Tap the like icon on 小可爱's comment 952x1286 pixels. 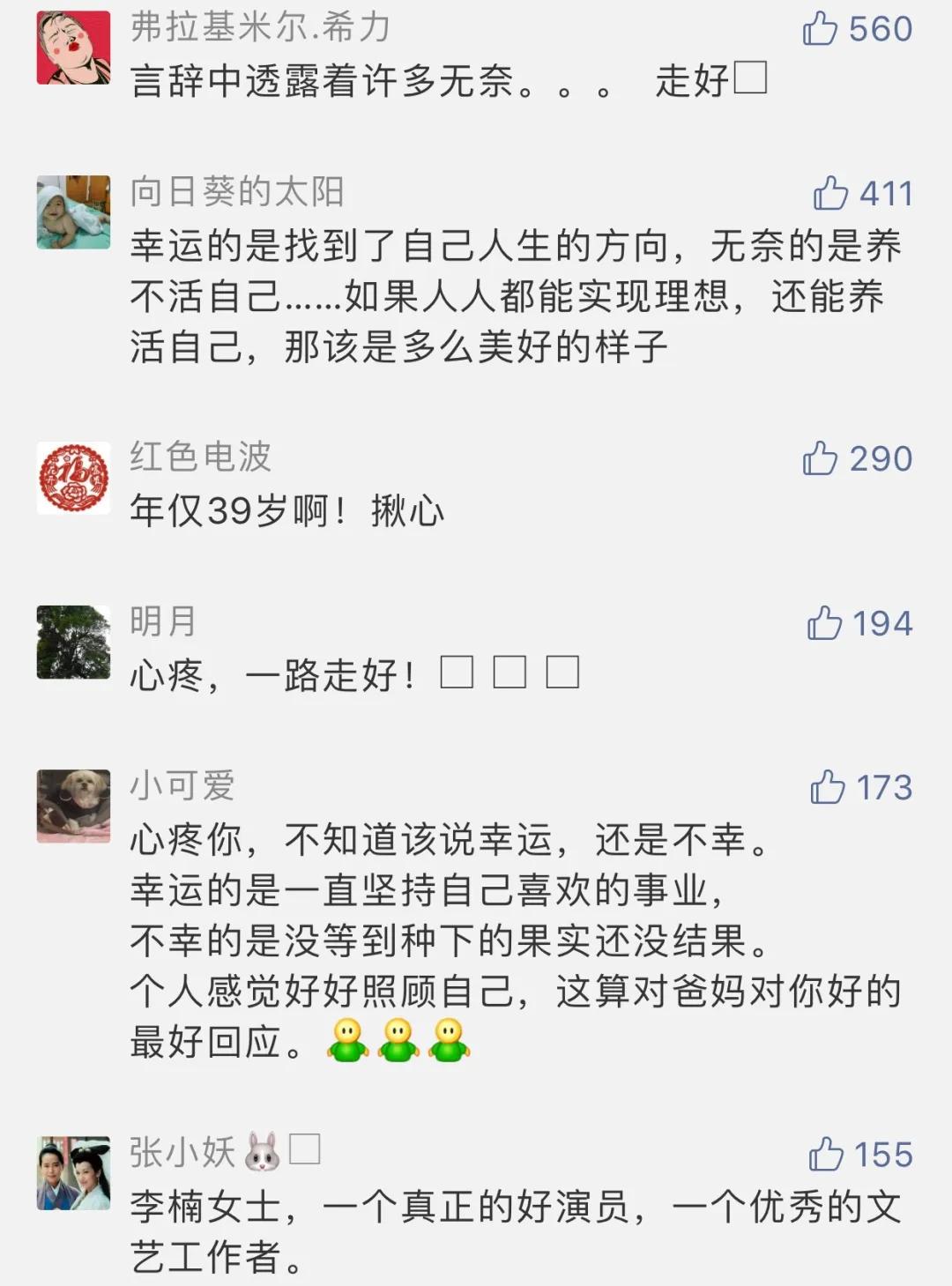(827, 787)
